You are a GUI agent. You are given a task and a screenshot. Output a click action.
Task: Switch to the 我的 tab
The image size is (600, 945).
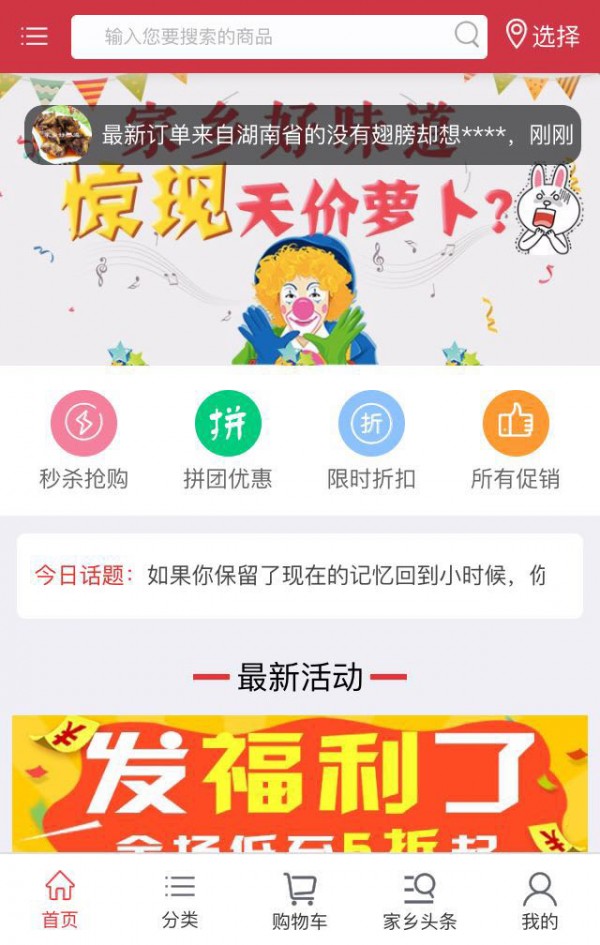click(x=540, y=900)
